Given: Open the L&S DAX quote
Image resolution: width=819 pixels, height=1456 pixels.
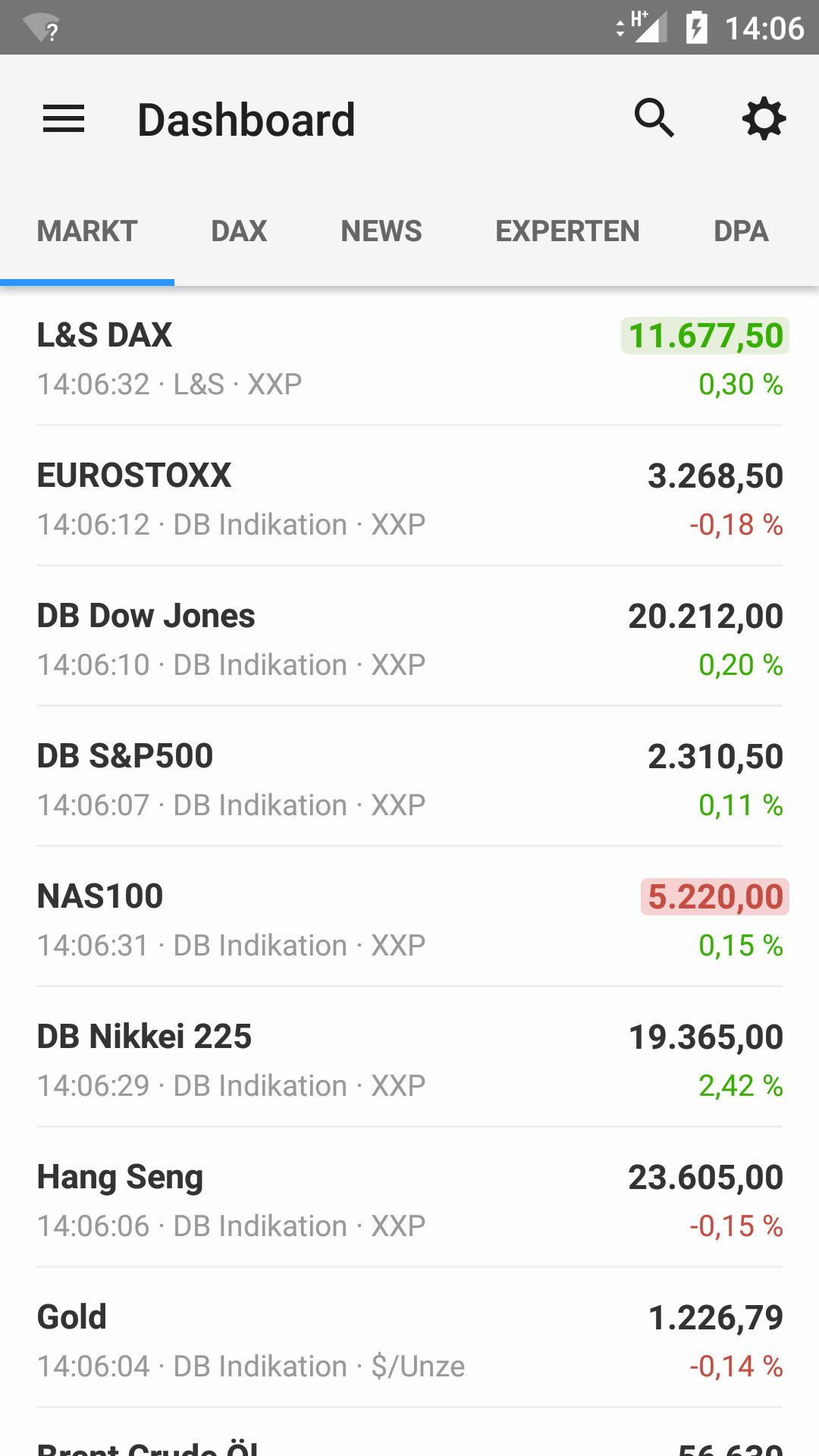Looking at the screenshot, I should coord(409,356).
